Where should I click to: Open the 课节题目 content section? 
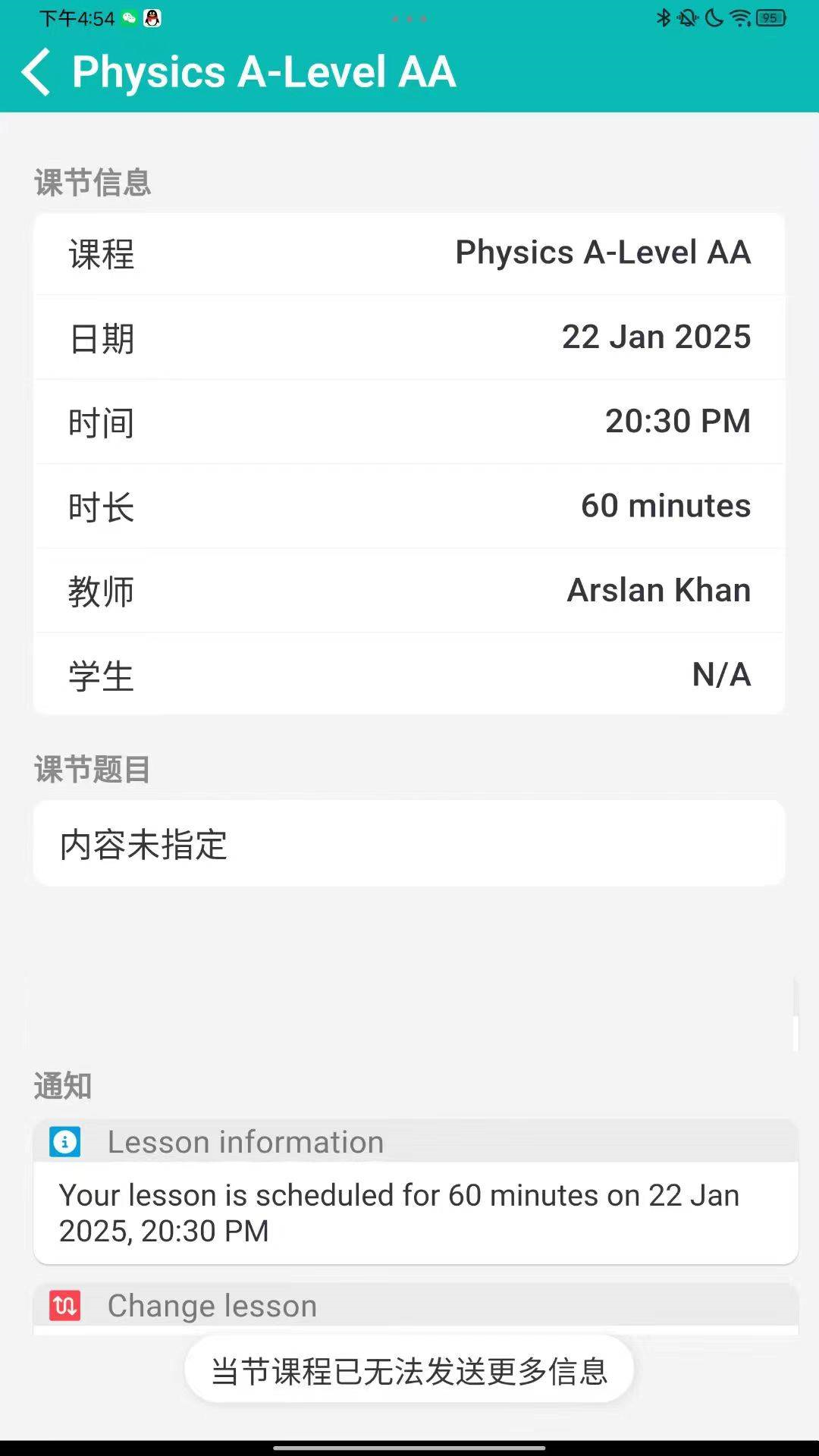coord(409,842)
